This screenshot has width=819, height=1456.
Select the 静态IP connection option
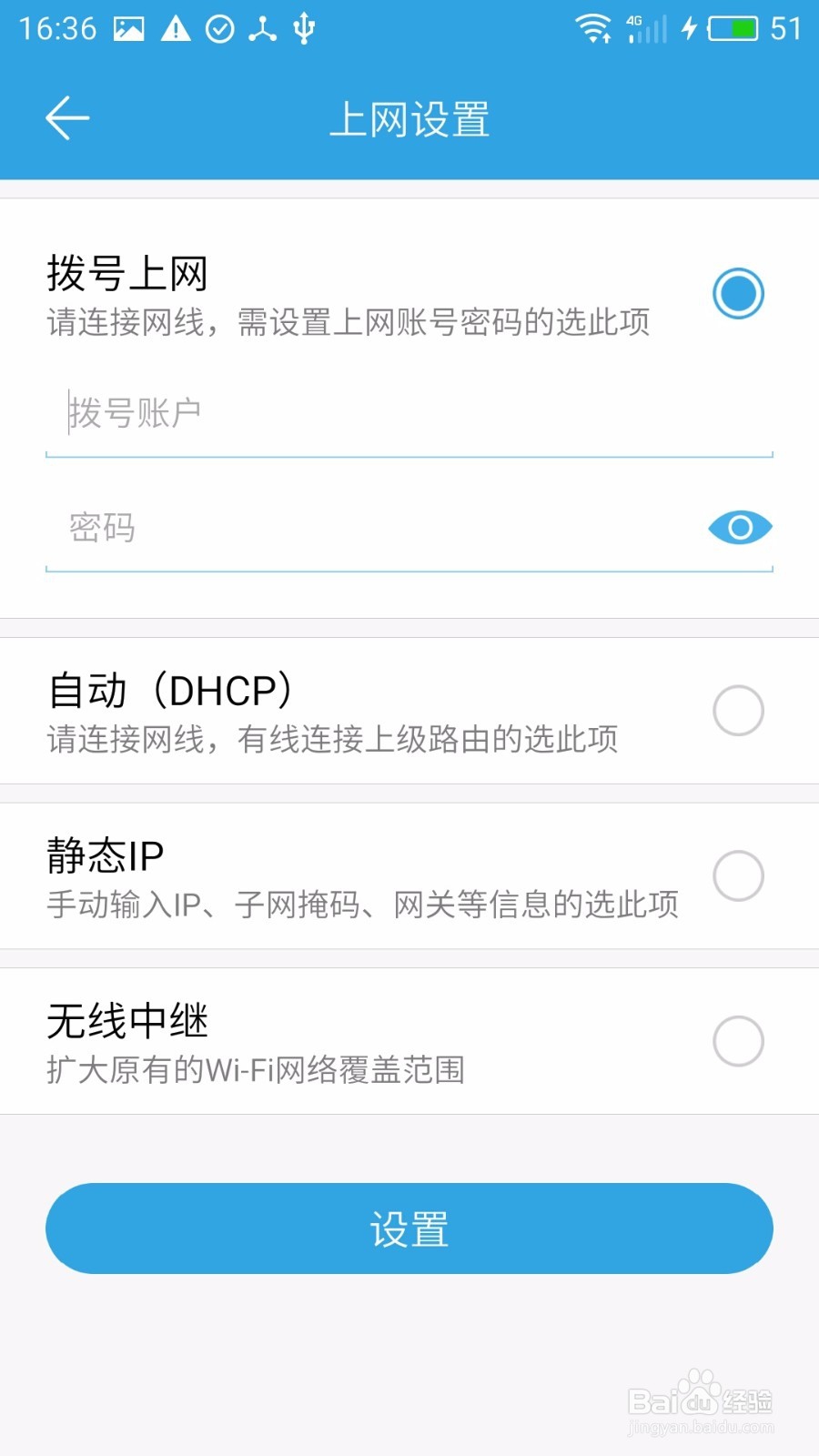click(x=739, y=875)
